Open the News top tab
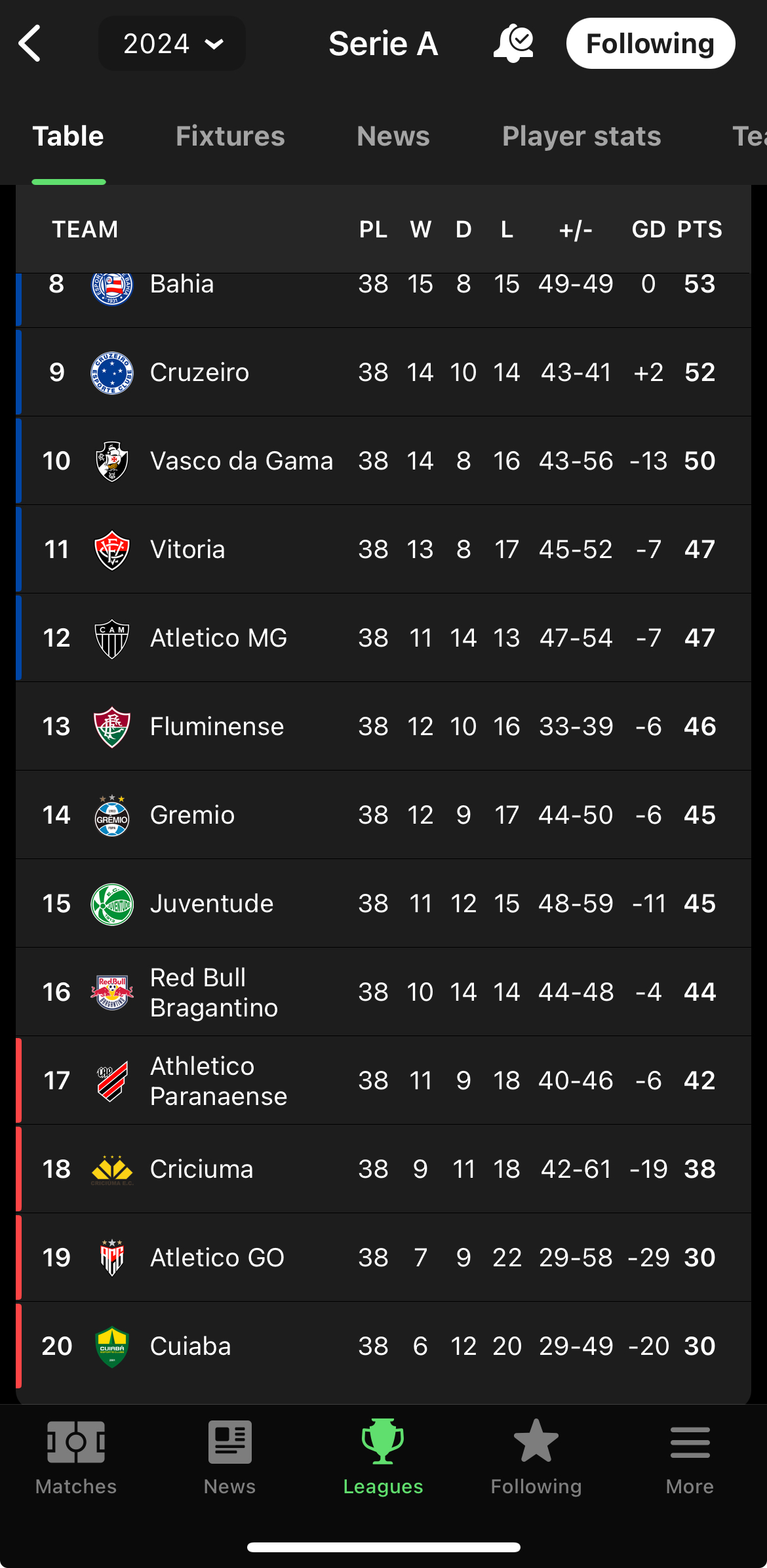 [x=393, y=136]
